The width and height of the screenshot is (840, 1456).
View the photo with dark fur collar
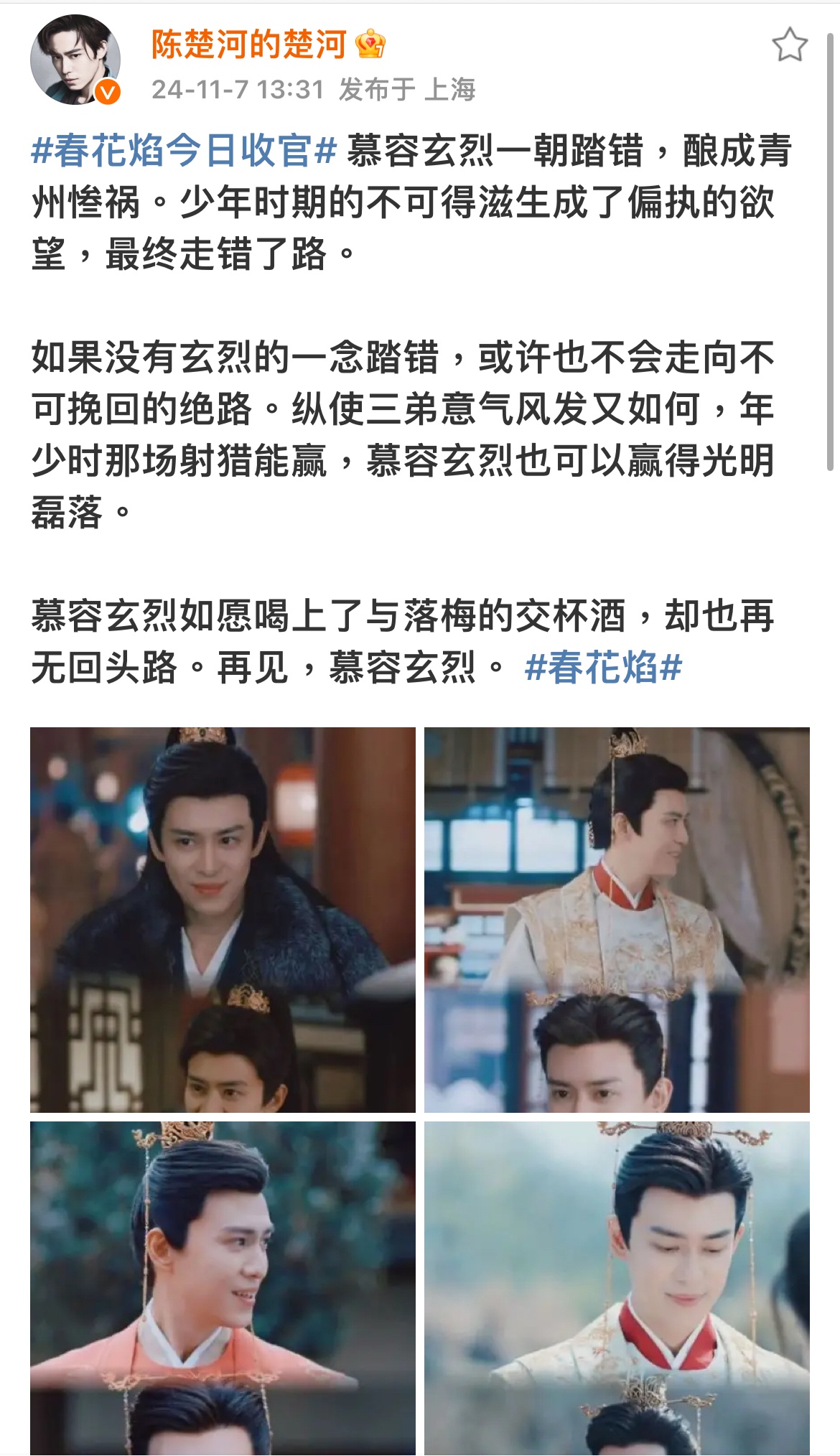click(x=223, y=920)
